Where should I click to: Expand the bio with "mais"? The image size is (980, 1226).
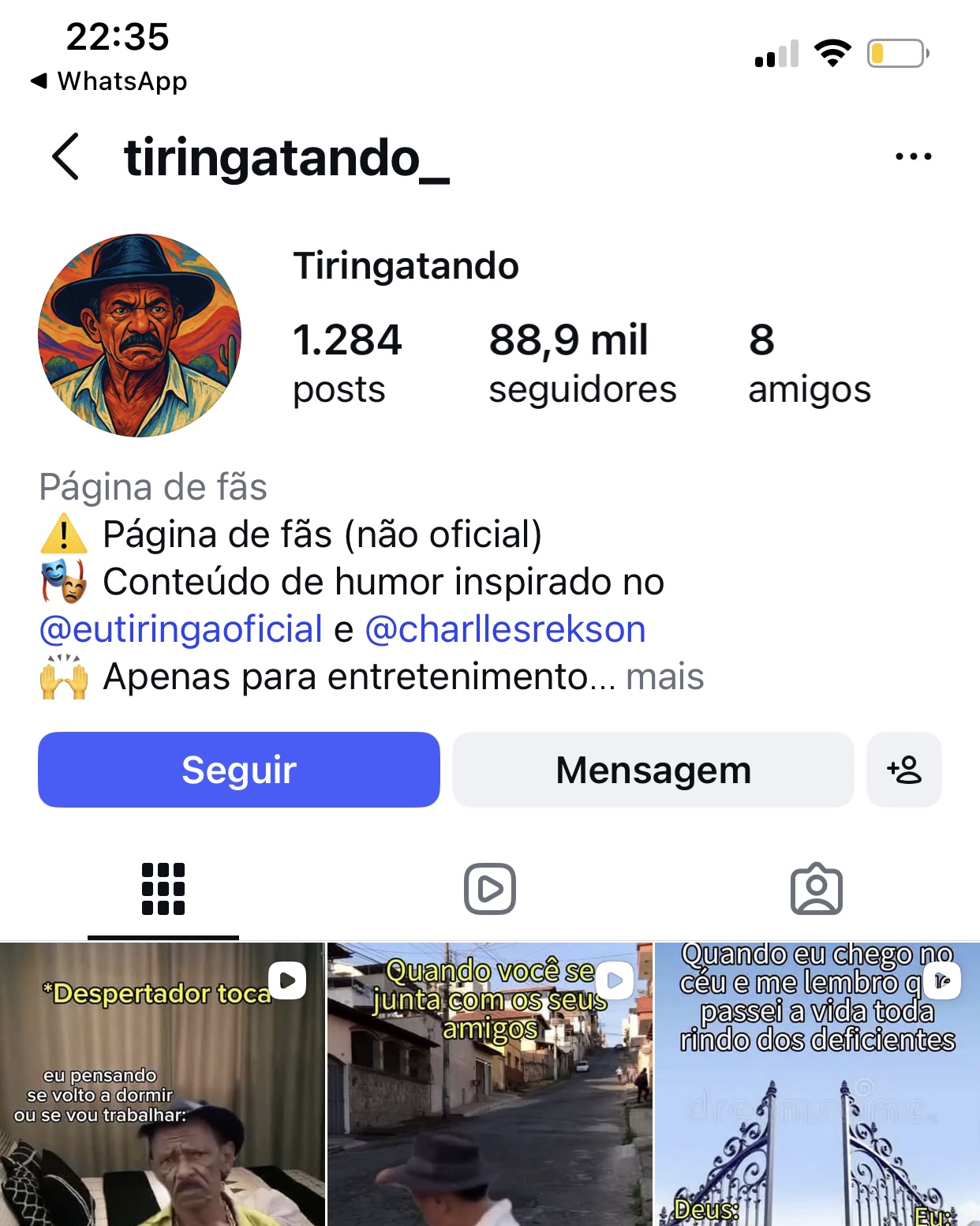coord(664,677)
